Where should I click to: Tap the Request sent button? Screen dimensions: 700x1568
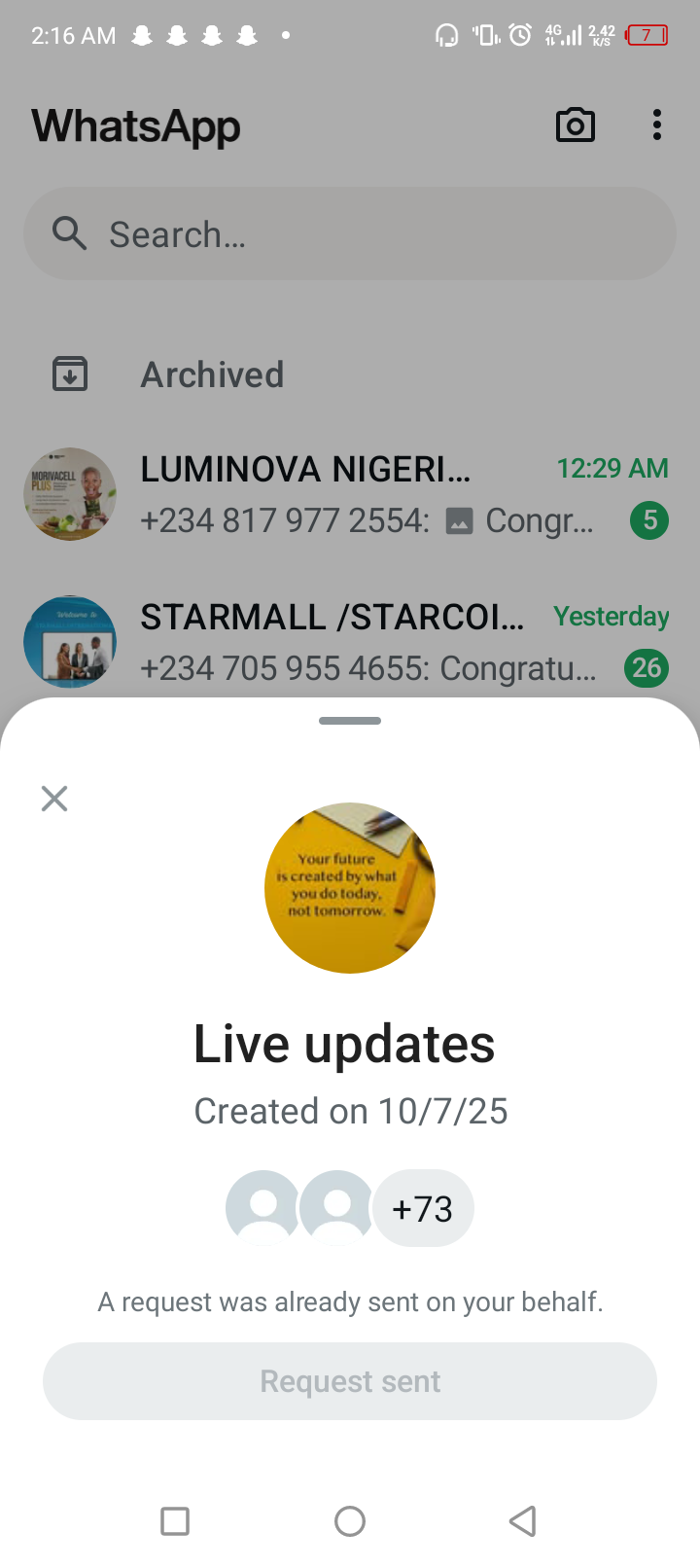tap(350, 1381)
